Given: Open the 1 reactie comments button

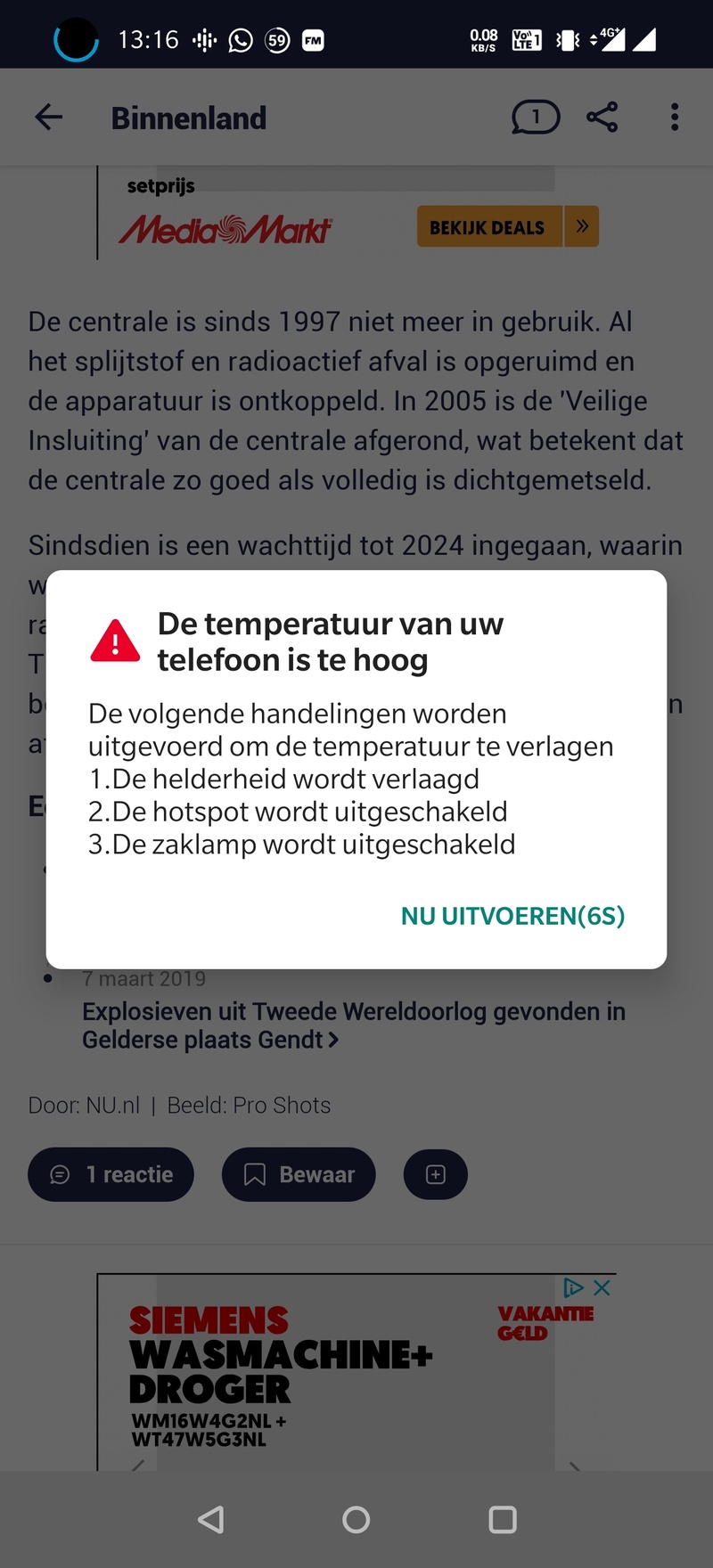Looking at the screenshot, I should [111, 1174].
